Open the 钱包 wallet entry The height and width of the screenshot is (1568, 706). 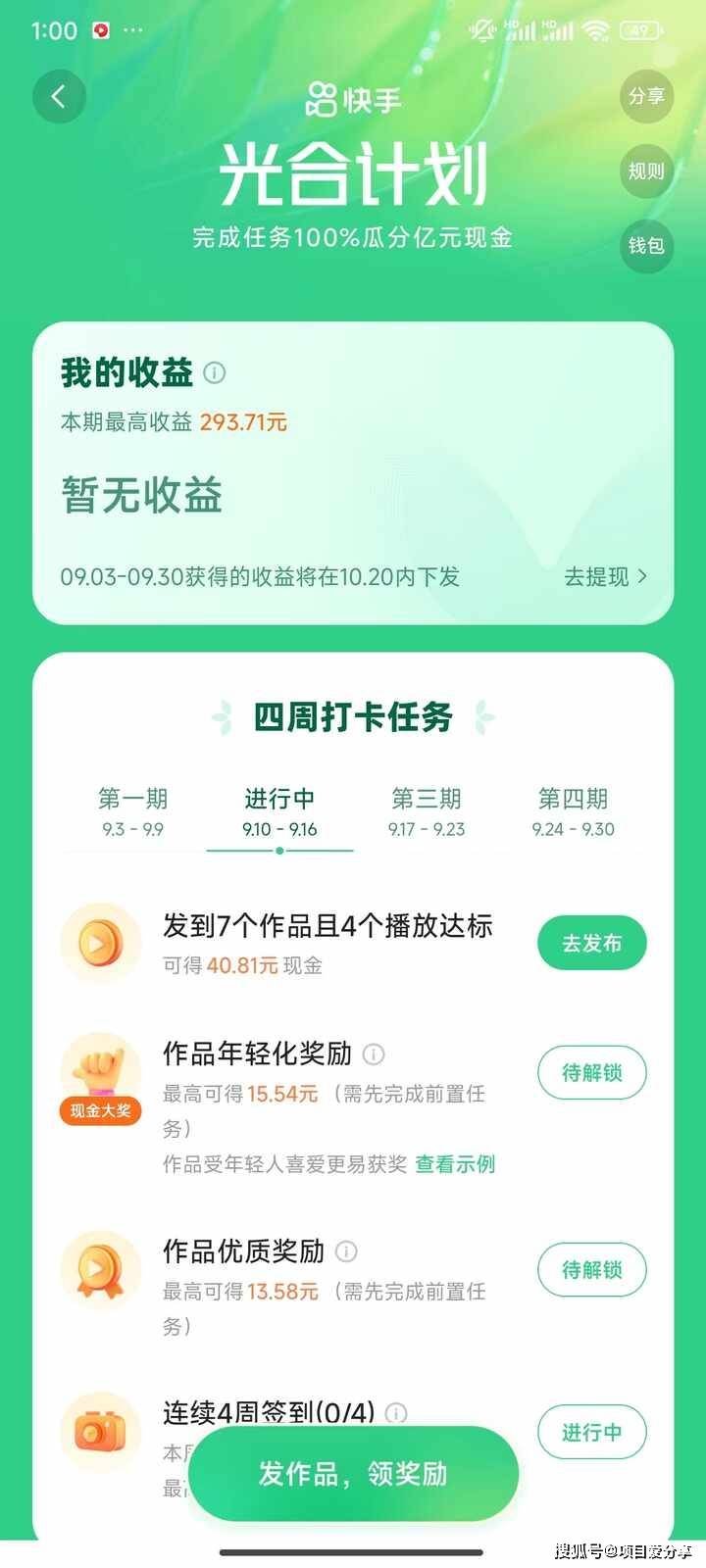pos(646,247)
